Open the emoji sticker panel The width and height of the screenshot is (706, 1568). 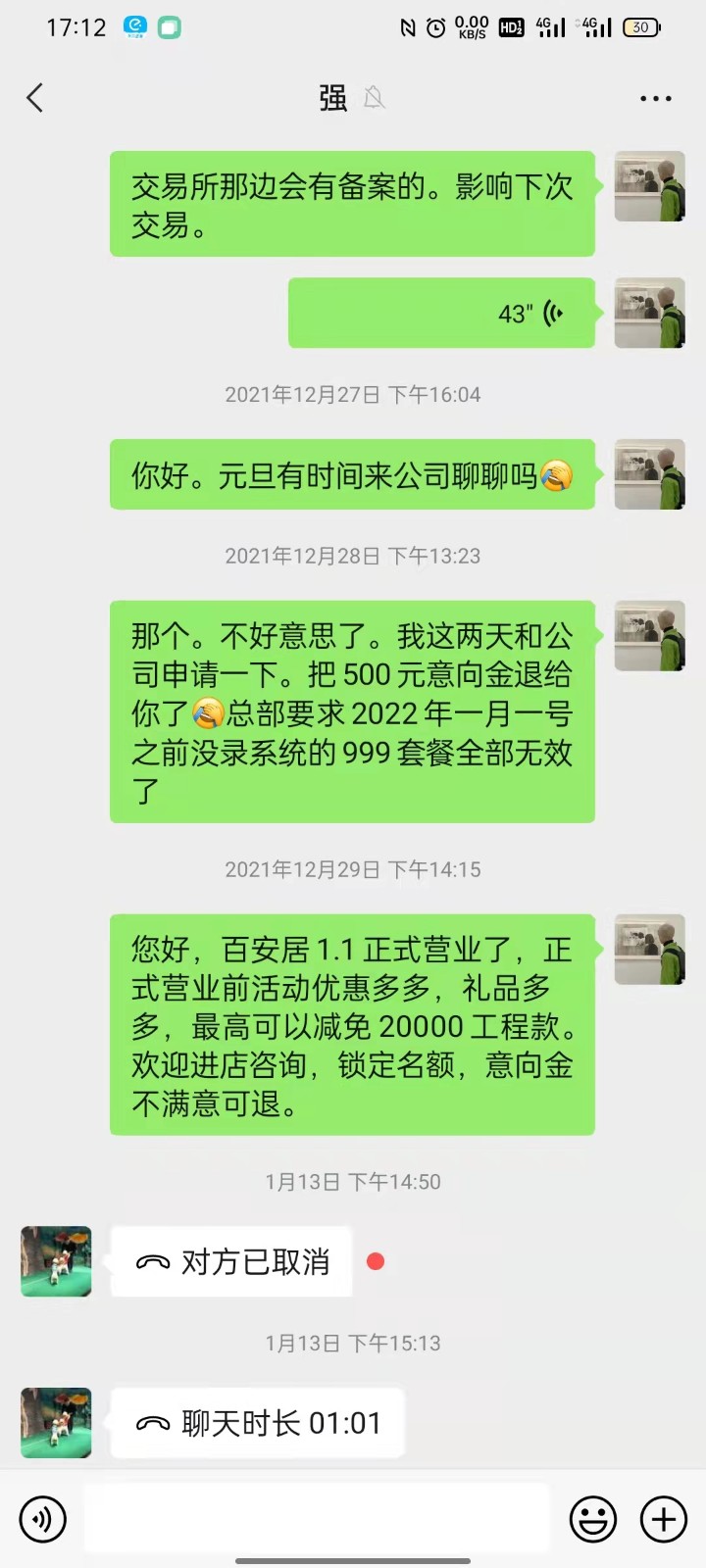point(593,1520)
